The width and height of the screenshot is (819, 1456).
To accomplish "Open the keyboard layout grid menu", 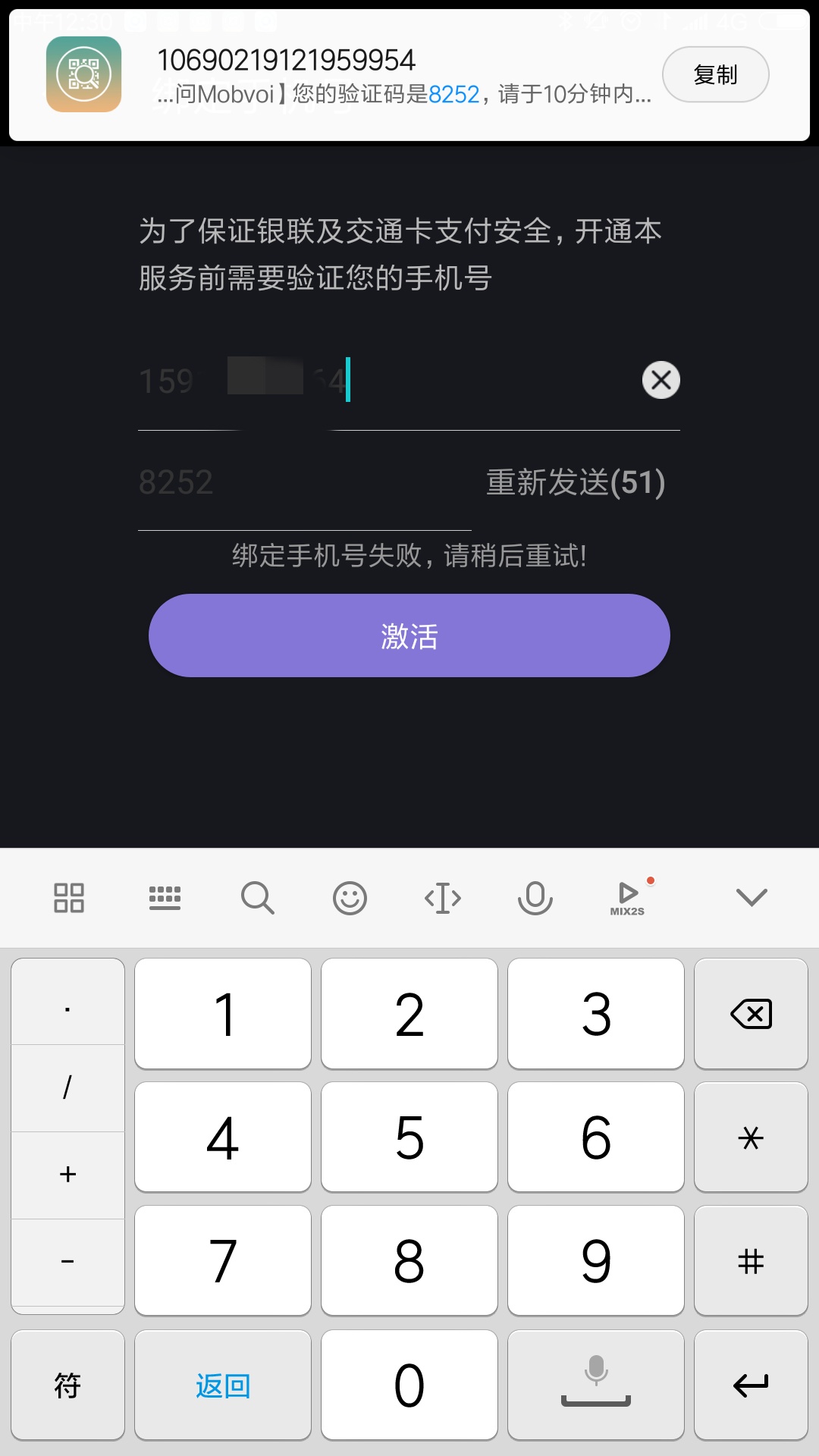I will [69, 897].
